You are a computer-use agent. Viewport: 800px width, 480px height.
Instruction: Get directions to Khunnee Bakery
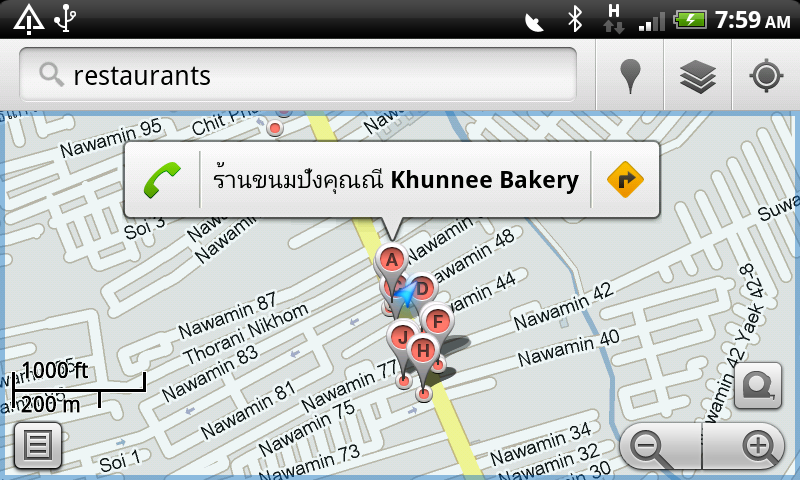click(625, 180)
